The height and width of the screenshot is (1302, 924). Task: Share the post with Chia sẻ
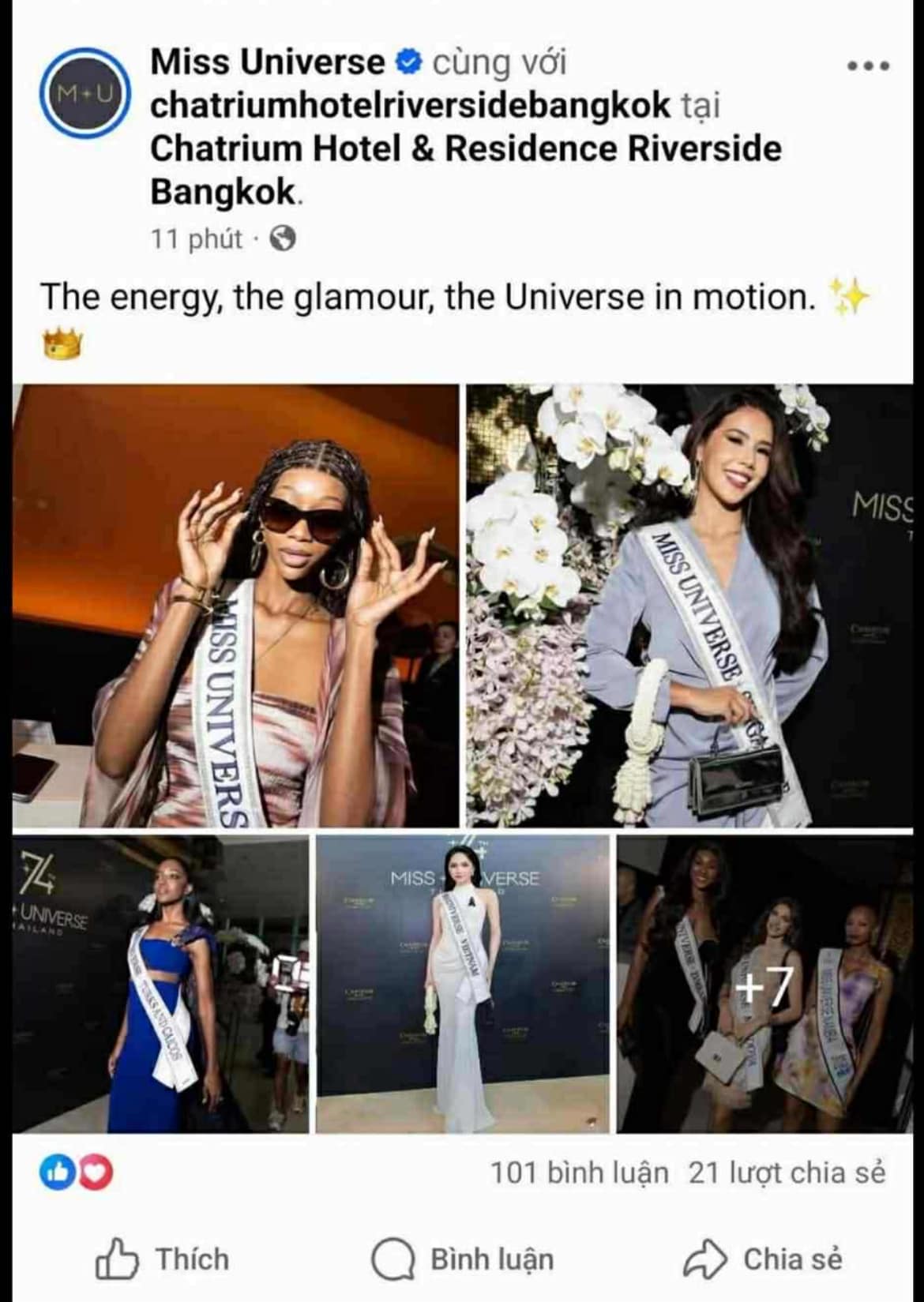(x=763, y=1259)
